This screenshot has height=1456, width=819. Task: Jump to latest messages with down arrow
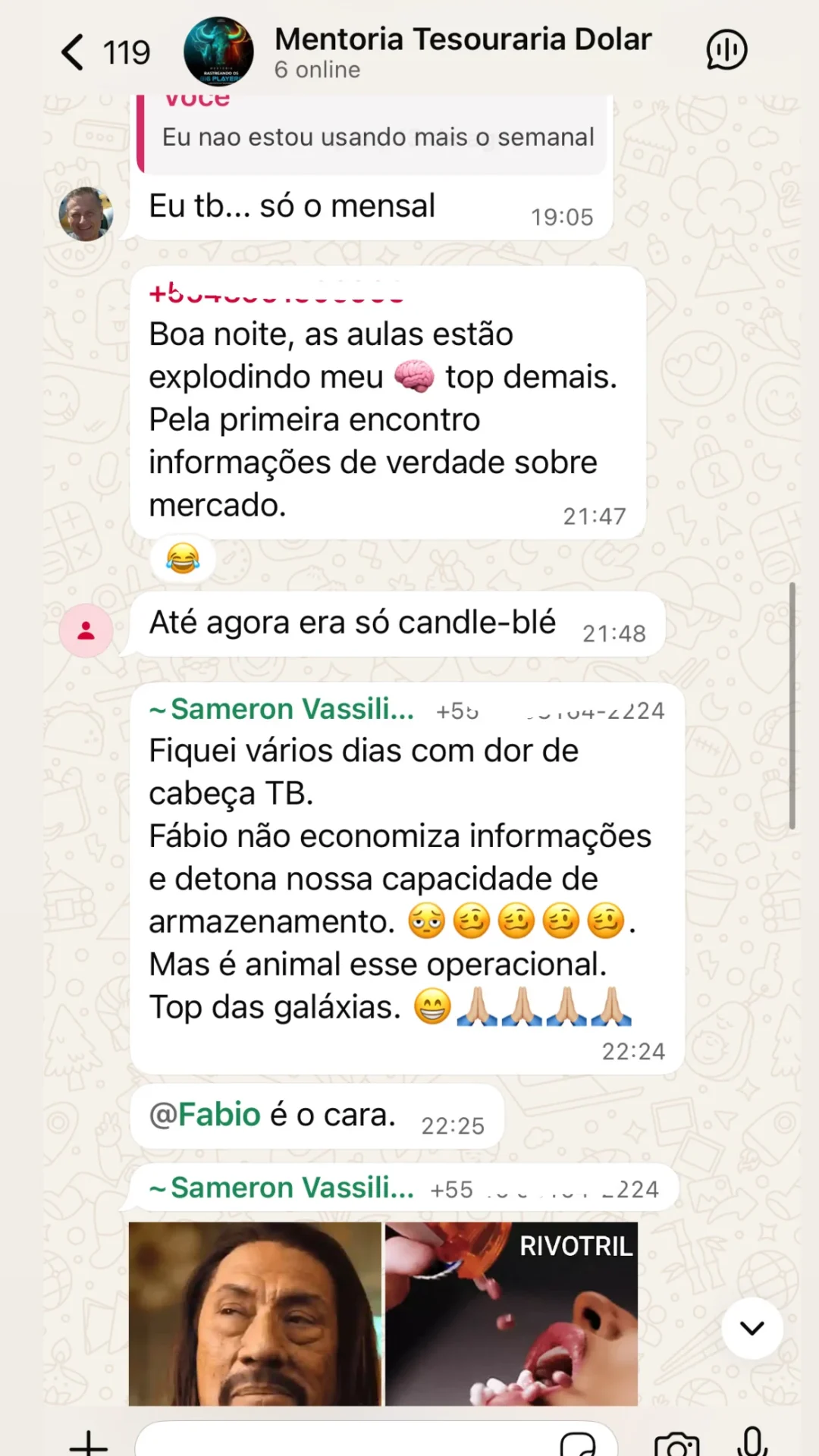[752, 1328]
